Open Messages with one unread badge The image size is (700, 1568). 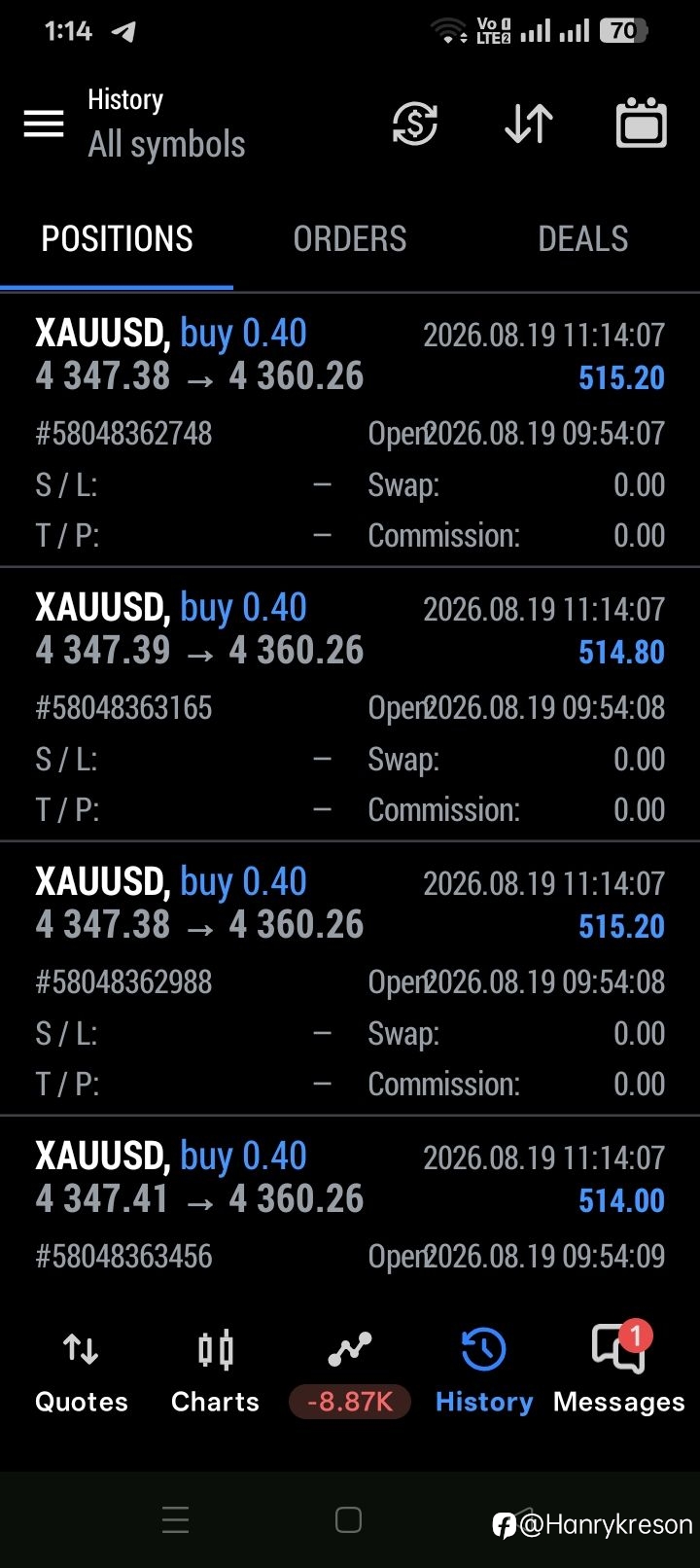(619, 1372)
